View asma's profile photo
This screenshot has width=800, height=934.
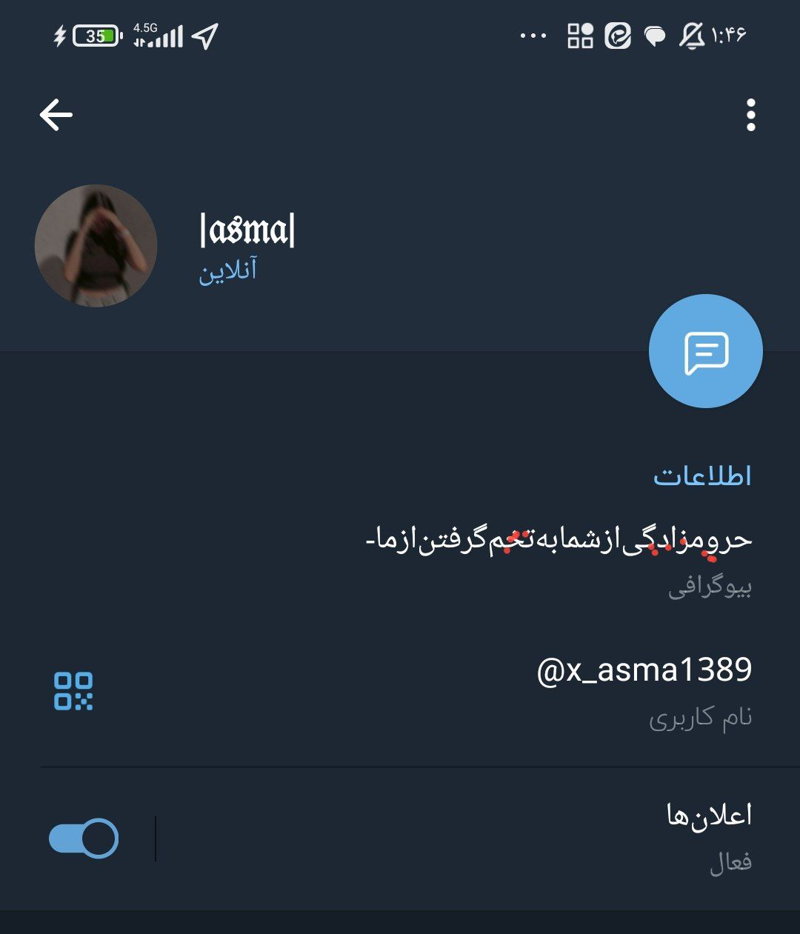(96, 245)
